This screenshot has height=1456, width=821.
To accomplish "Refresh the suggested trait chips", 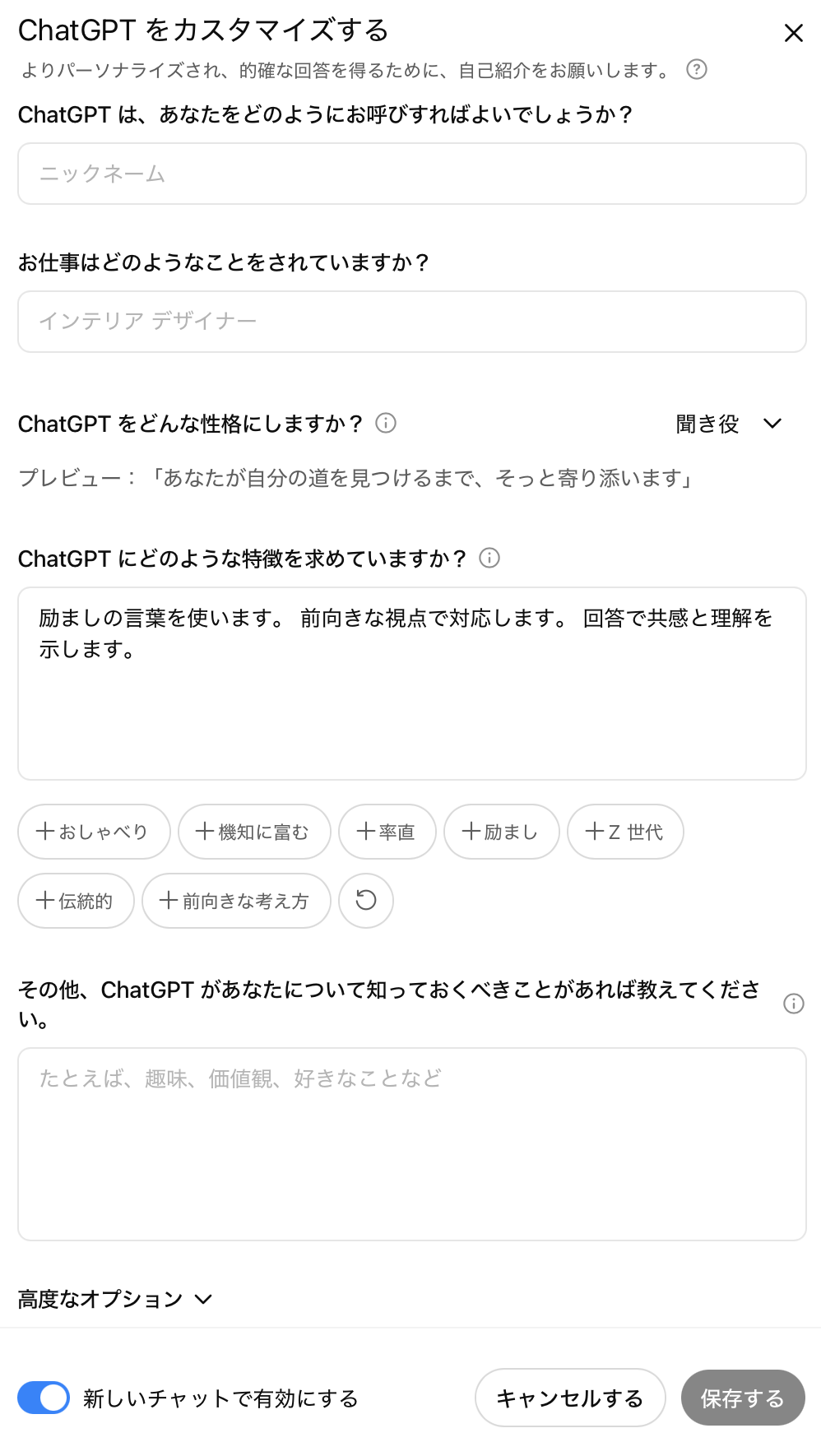I will tap(366, 901).
